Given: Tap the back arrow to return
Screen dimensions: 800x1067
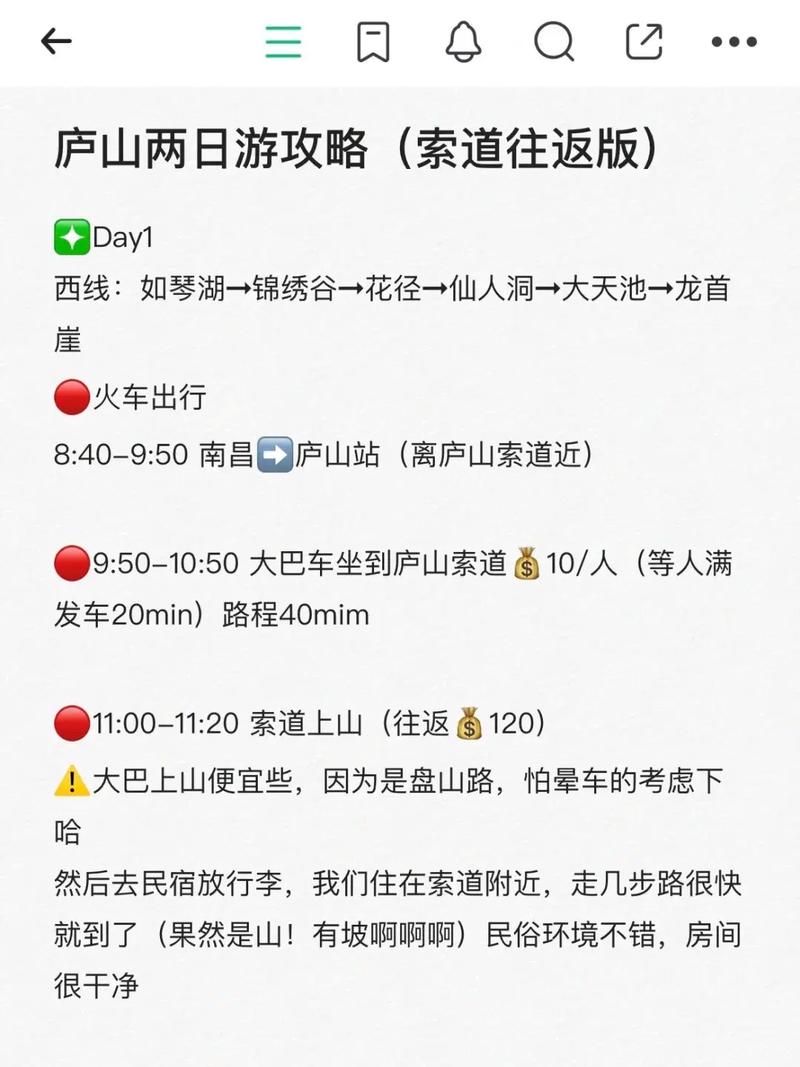Looking at the screenshot, I should click(x=57, y=41).
